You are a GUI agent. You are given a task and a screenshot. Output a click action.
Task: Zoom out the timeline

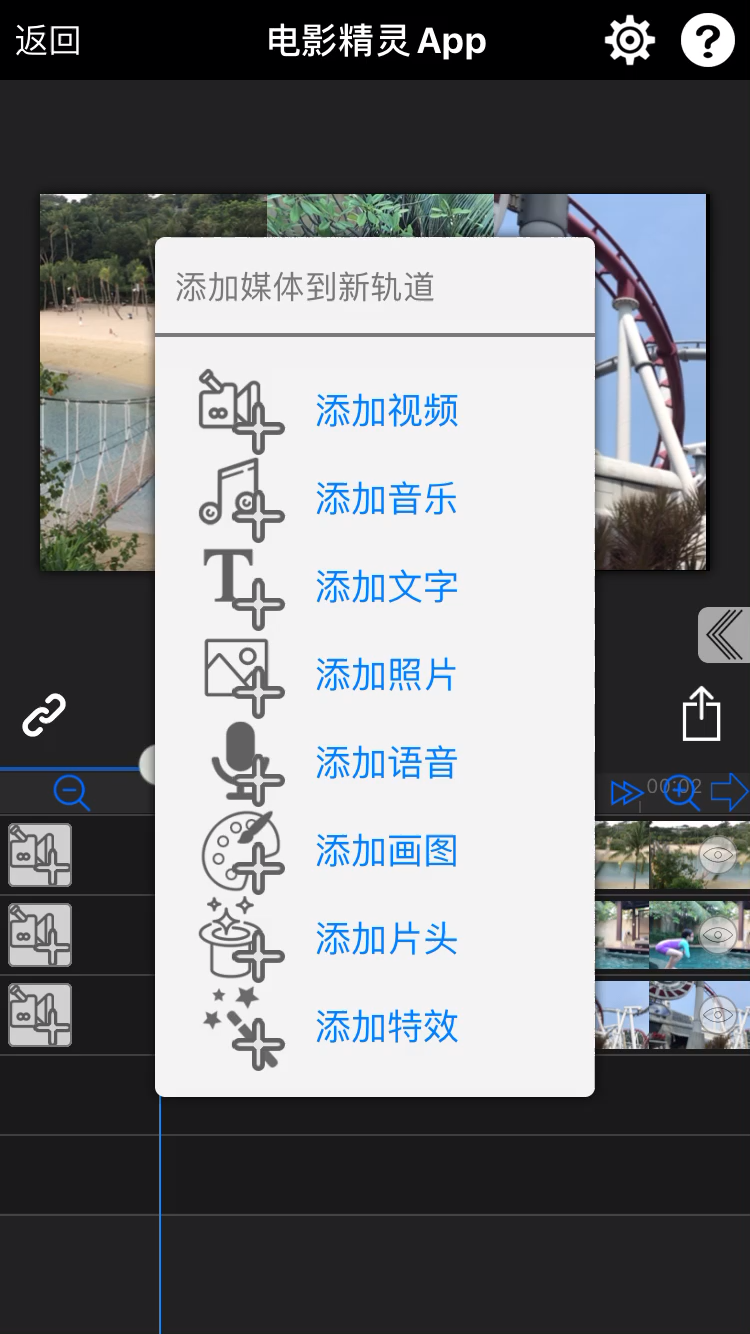coord(72,793)
